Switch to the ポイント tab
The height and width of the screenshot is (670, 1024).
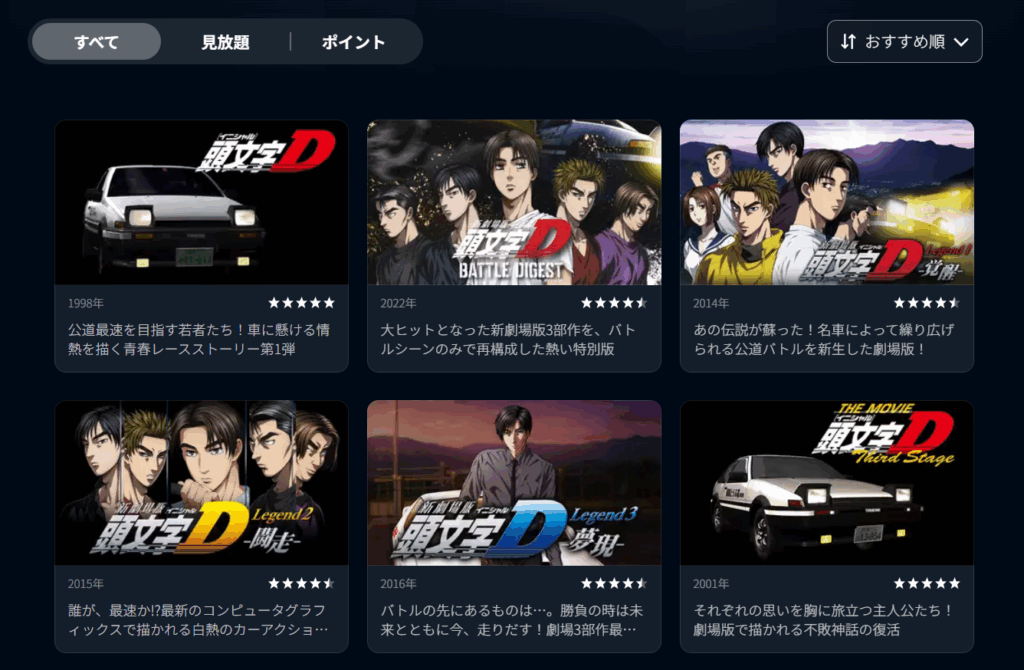[x=353, y=42]
